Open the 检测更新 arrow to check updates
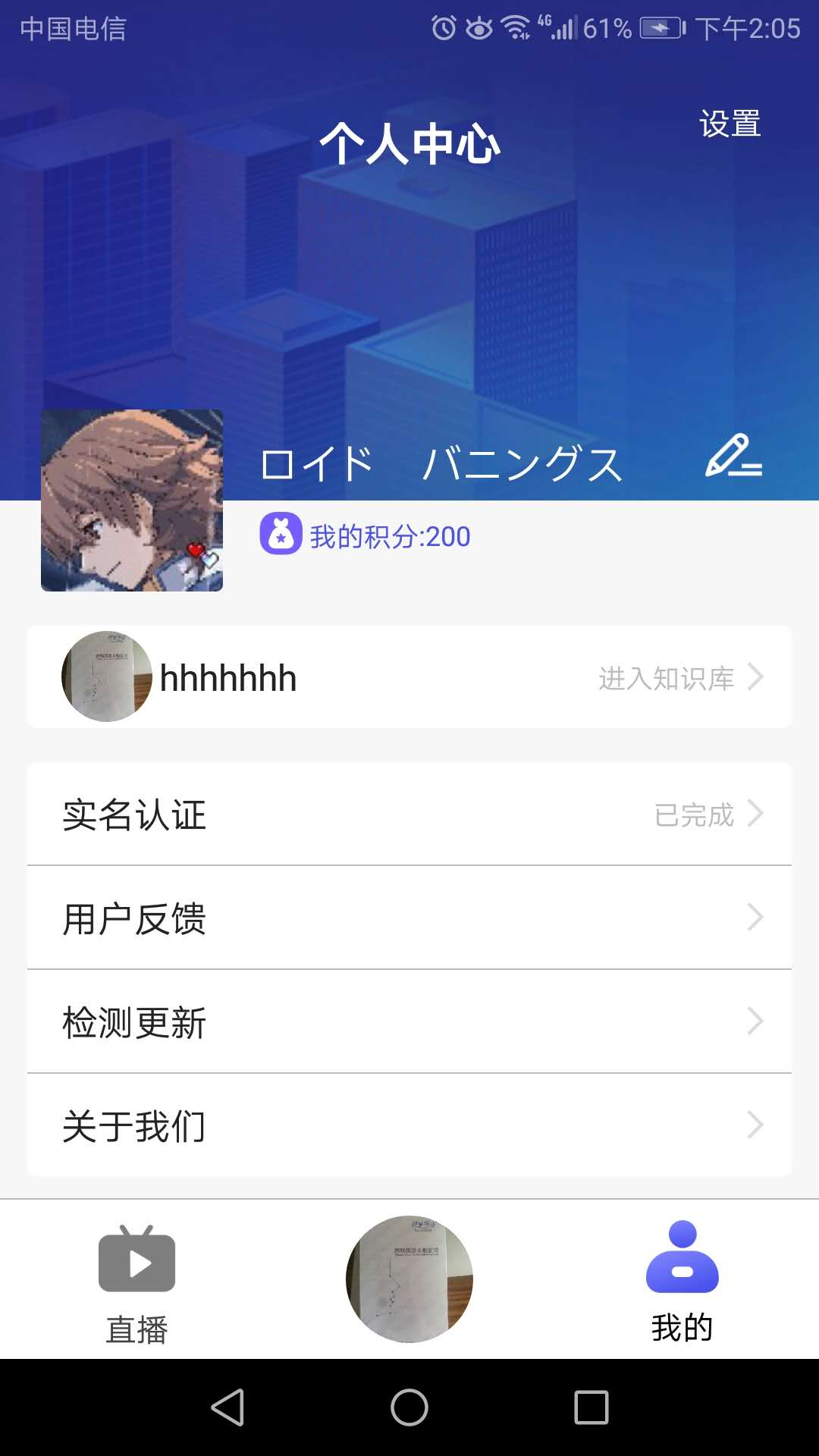 (755, 1022)
